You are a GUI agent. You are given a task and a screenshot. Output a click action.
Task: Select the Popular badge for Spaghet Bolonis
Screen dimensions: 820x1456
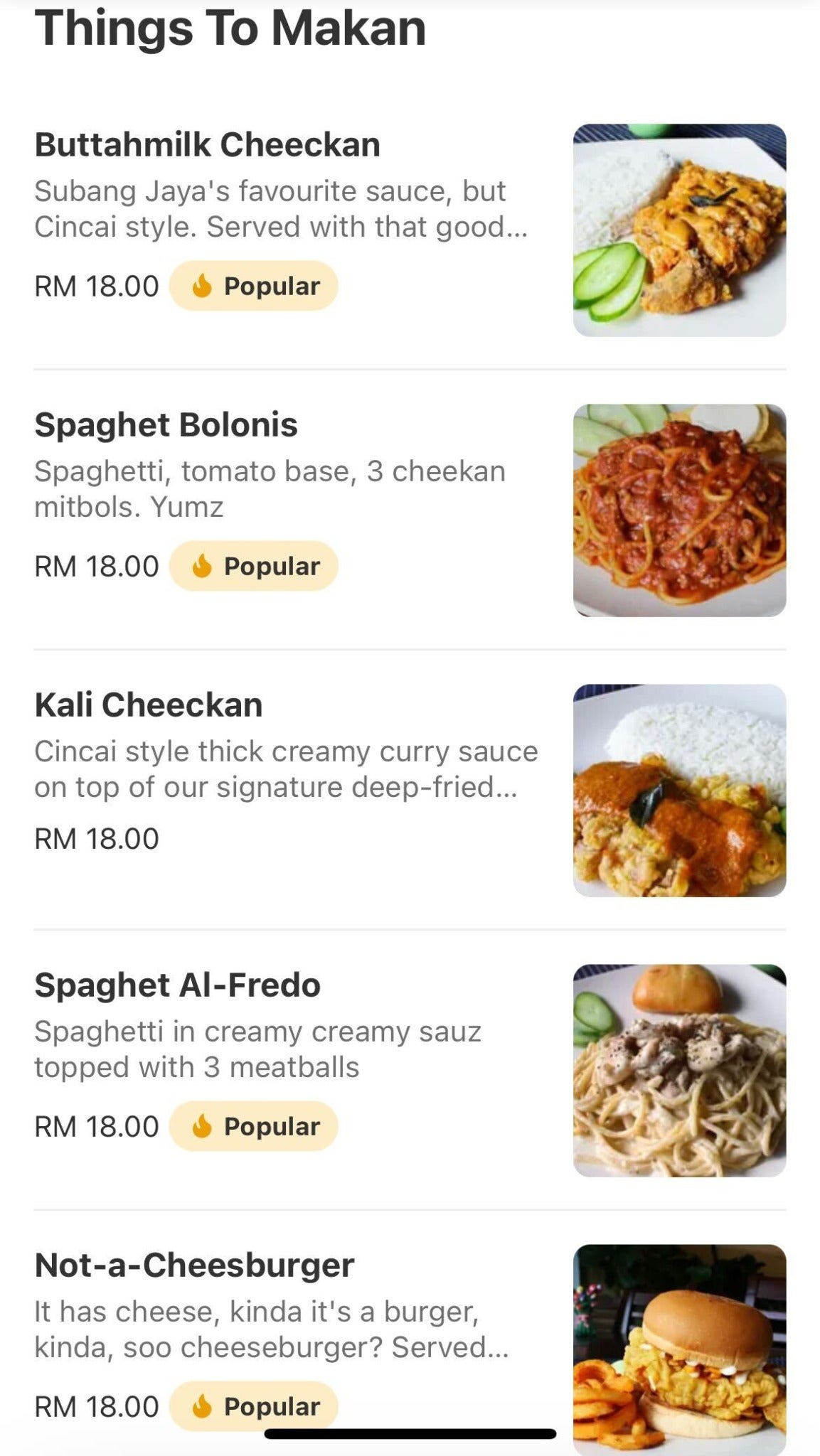(x=252, y=566)
